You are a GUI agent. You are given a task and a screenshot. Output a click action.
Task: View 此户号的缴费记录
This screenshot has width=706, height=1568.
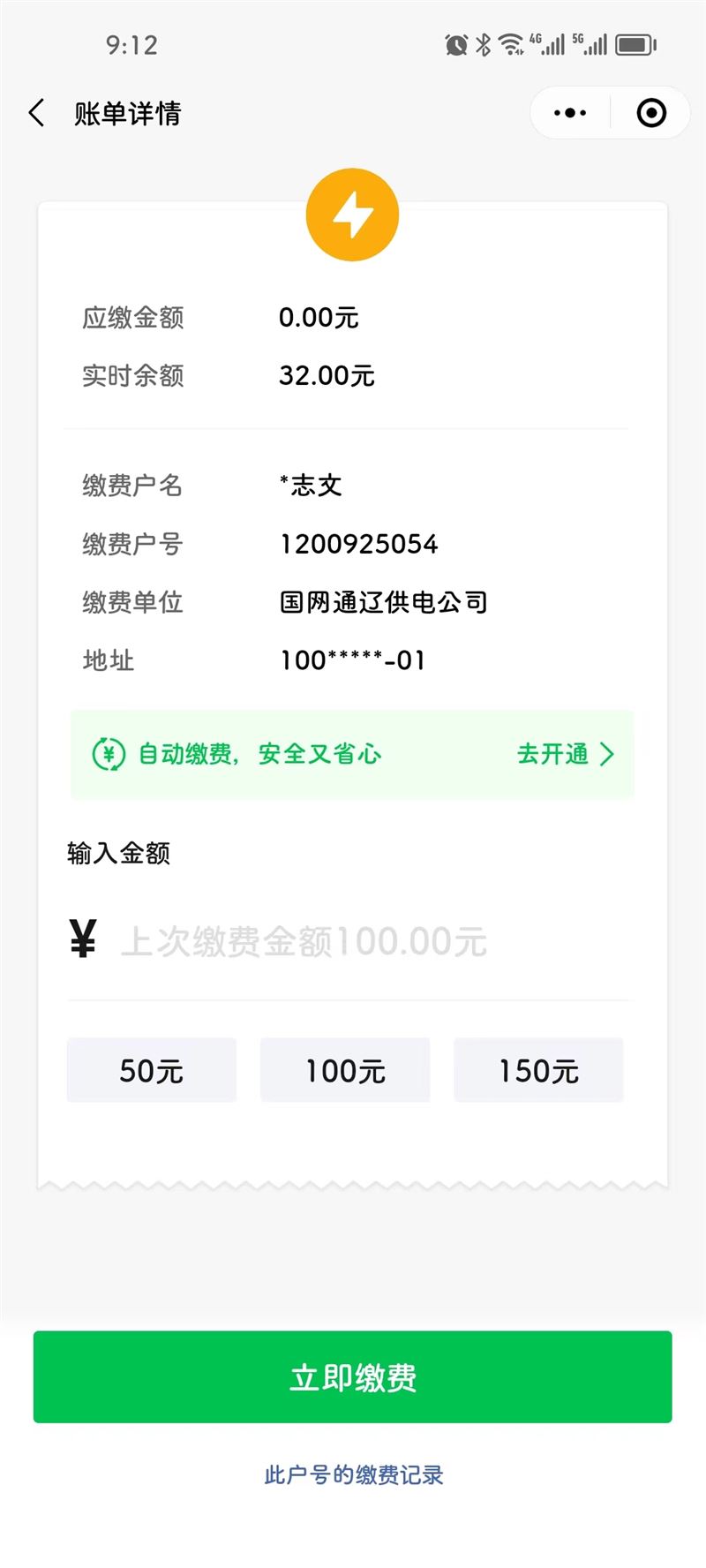[x=353, y=1474]
